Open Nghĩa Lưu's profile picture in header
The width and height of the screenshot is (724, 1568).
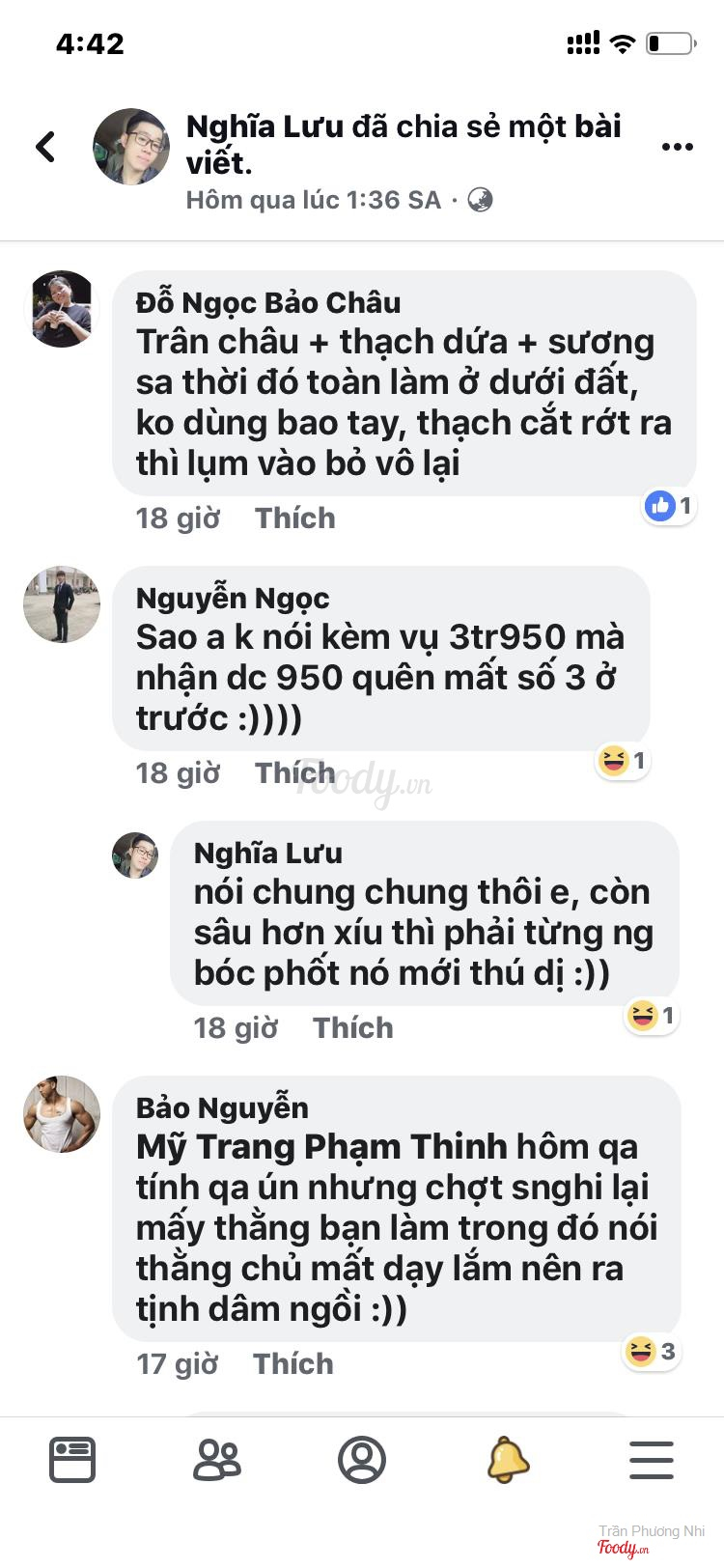(x=131, y=147)
